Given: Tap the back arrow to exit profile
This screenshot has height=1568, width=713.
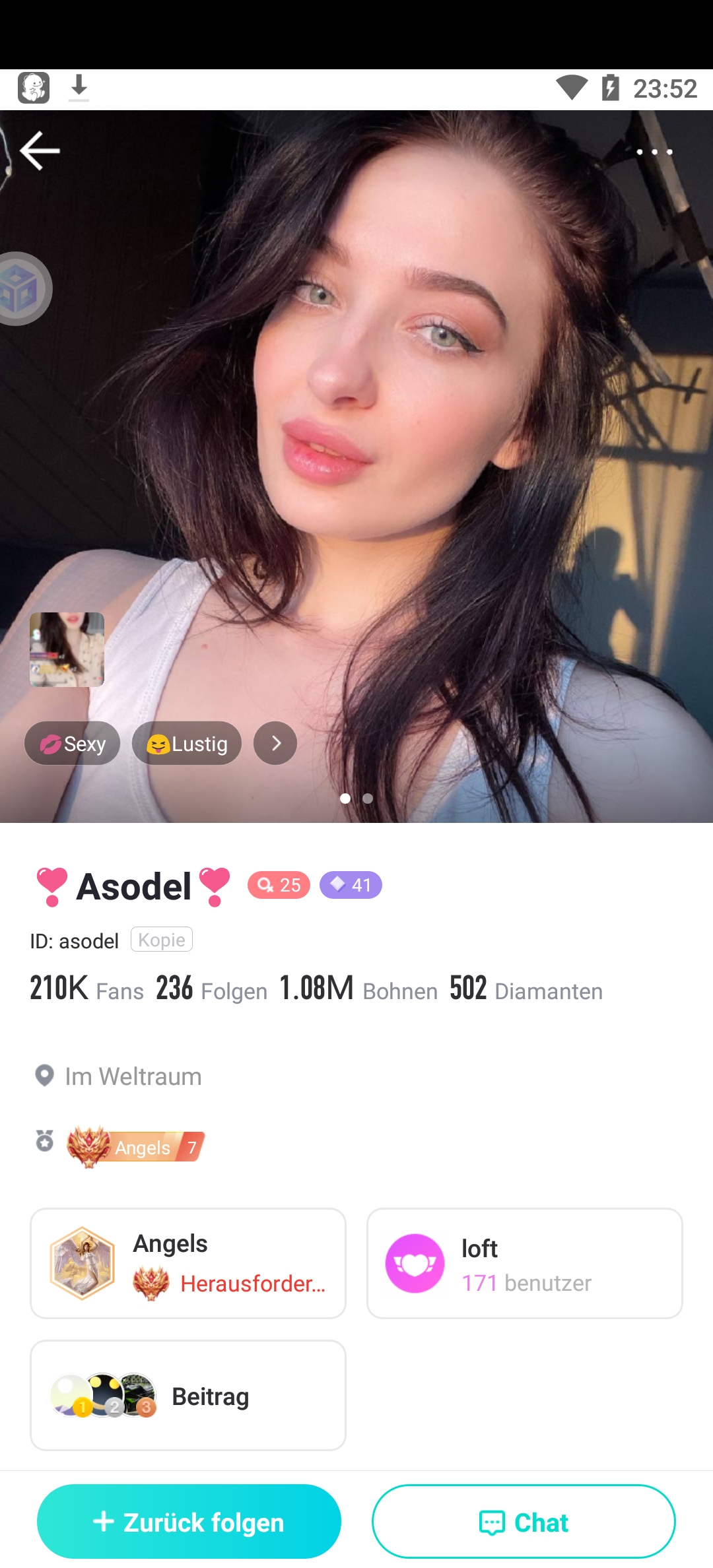Looking at the screenshot, I should (x=40, y=150).
